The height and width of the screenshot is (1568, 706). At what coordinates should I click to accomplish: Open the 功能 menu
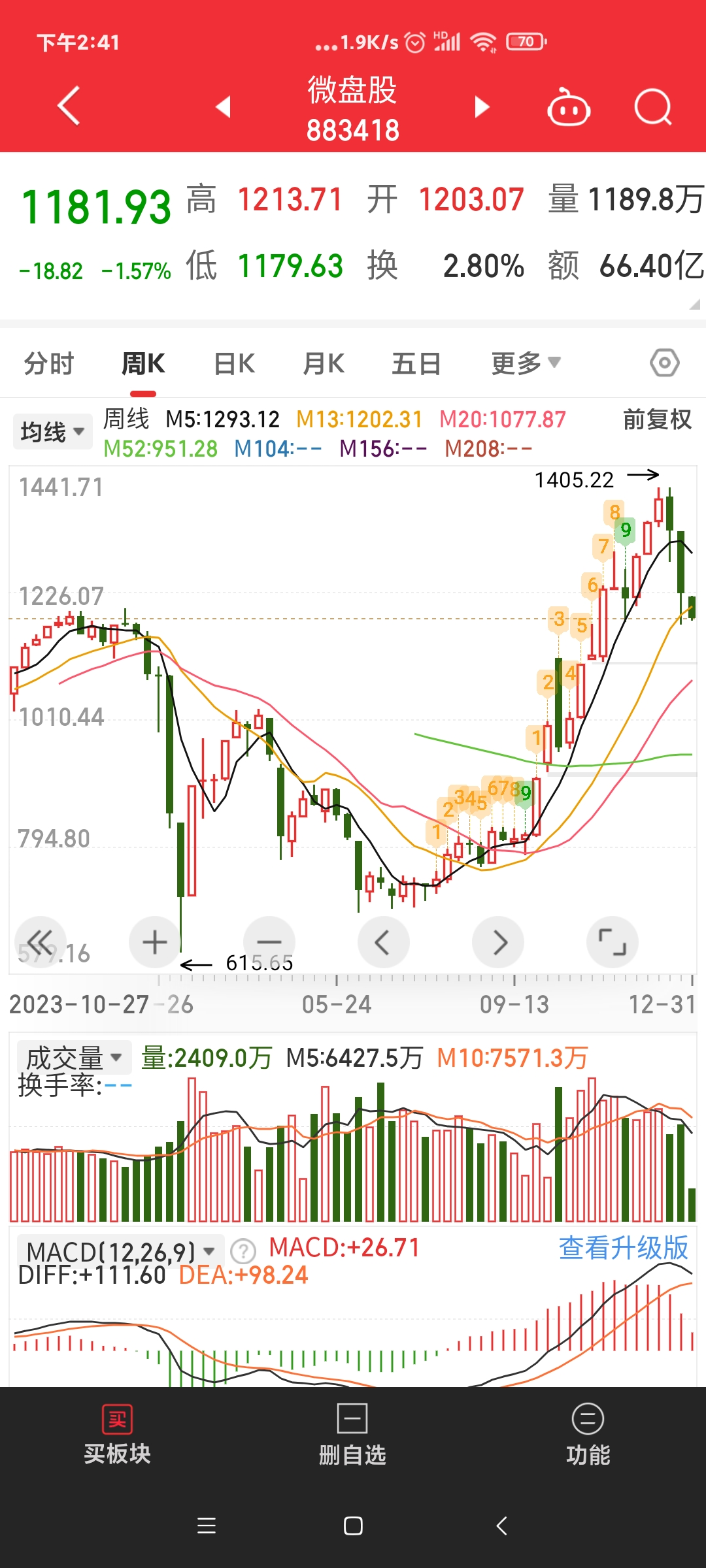588,1435
